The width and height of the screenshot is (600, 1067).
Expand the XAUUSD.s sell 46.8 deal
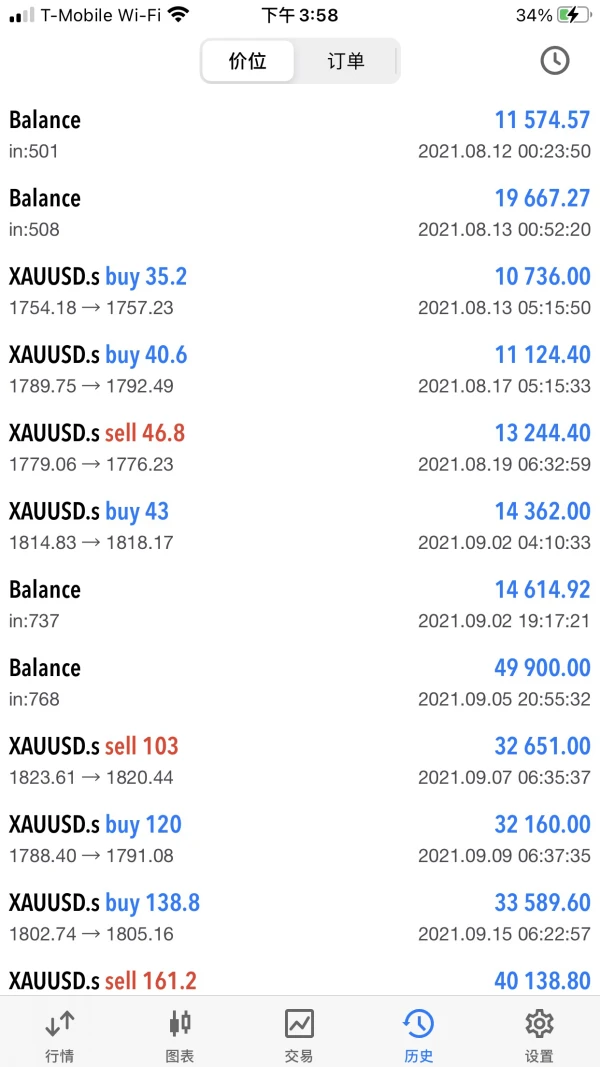(x=300, y=447)
